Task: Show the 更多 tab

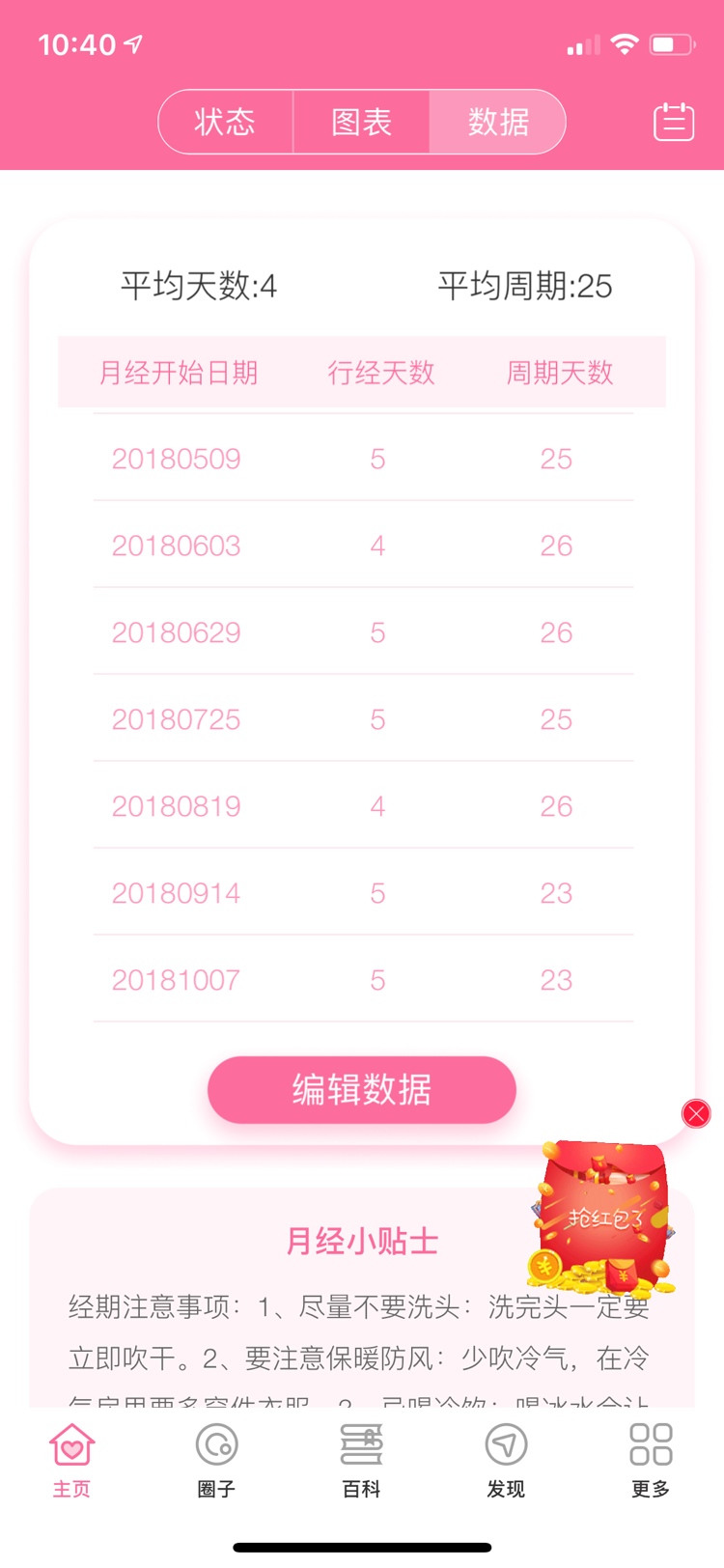Action: (x=651, y=1460)
